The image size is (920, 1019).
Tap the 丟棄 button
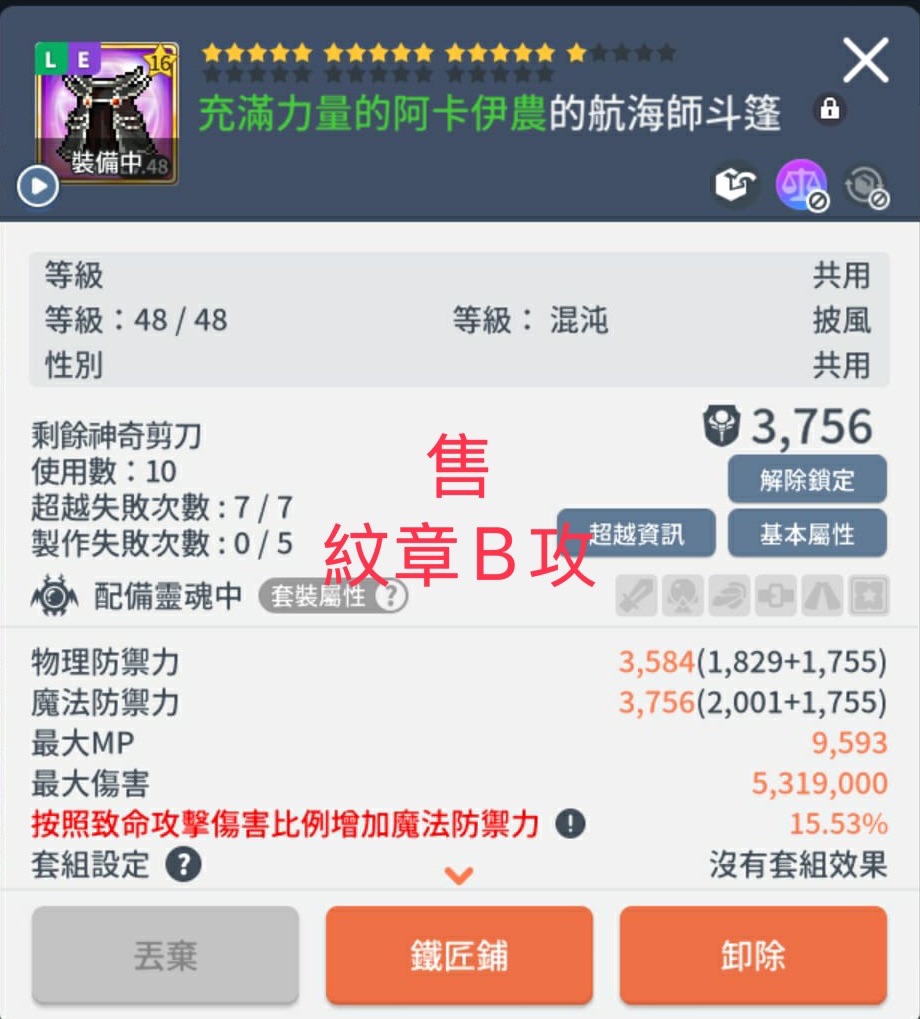[165, 955]
